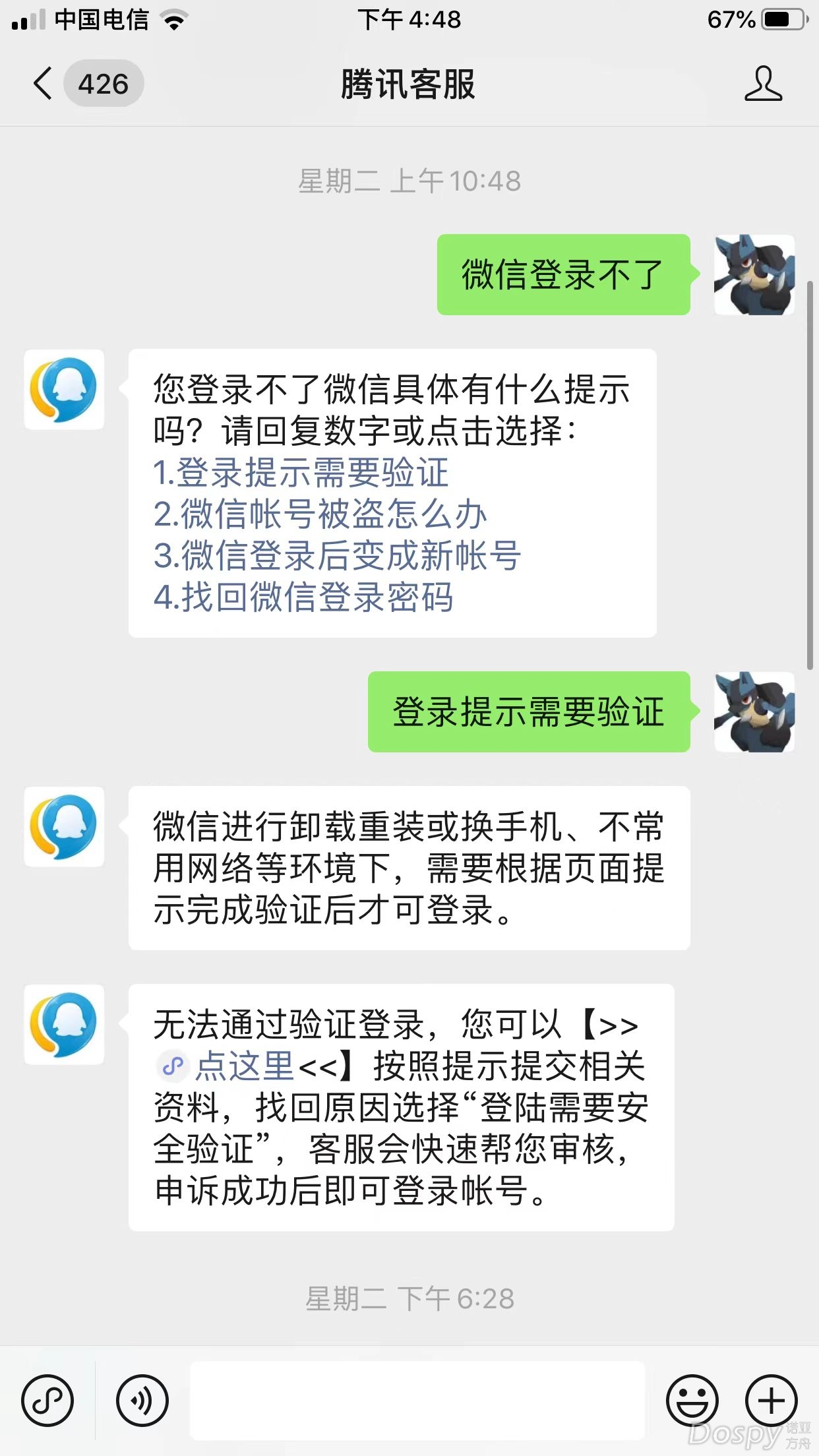Open the plus attachments menu
This screenshot has width=819, height=1456.
coord(771,1399)
